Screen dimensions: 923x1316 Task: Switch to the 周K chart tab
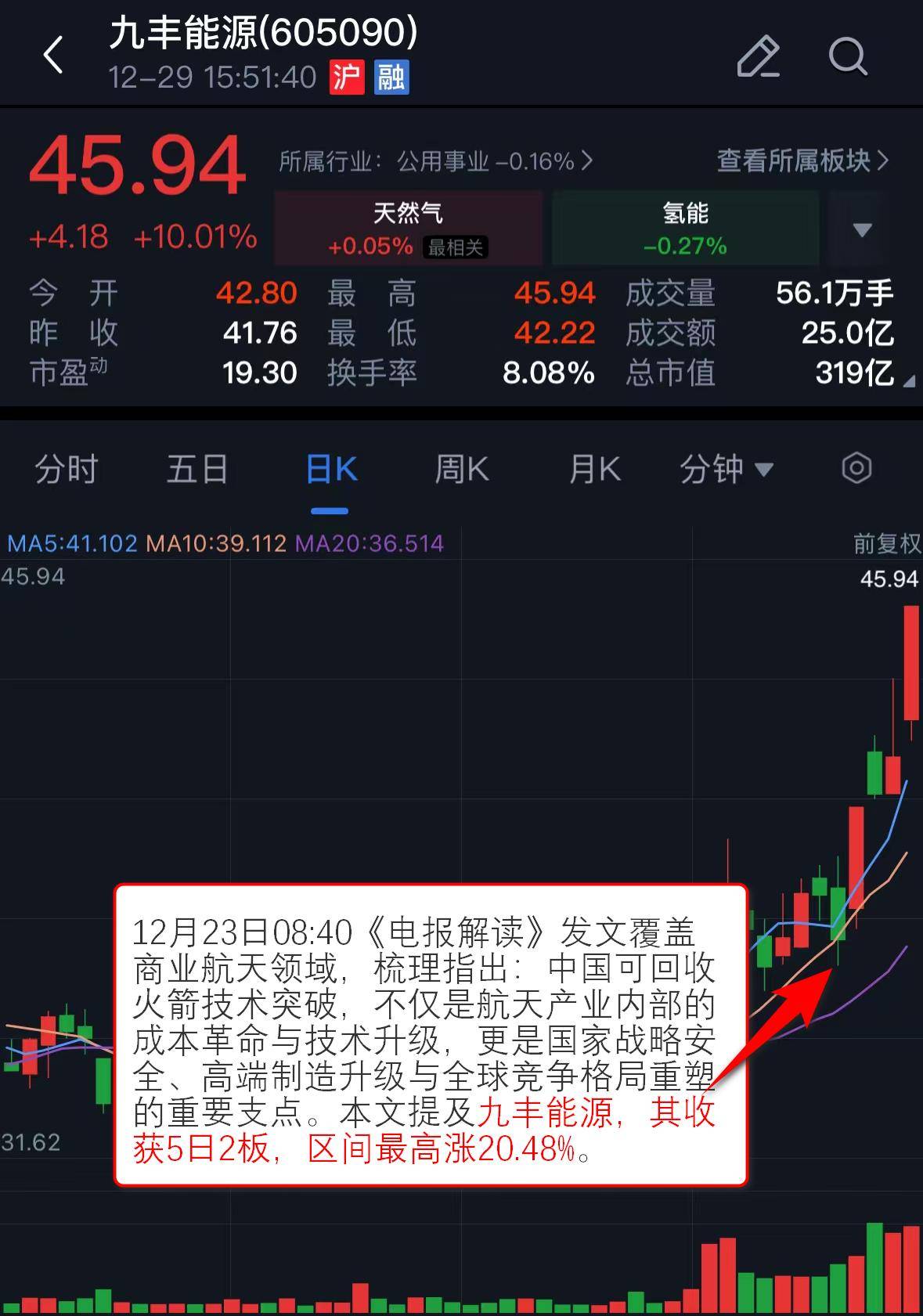point(462,470)
